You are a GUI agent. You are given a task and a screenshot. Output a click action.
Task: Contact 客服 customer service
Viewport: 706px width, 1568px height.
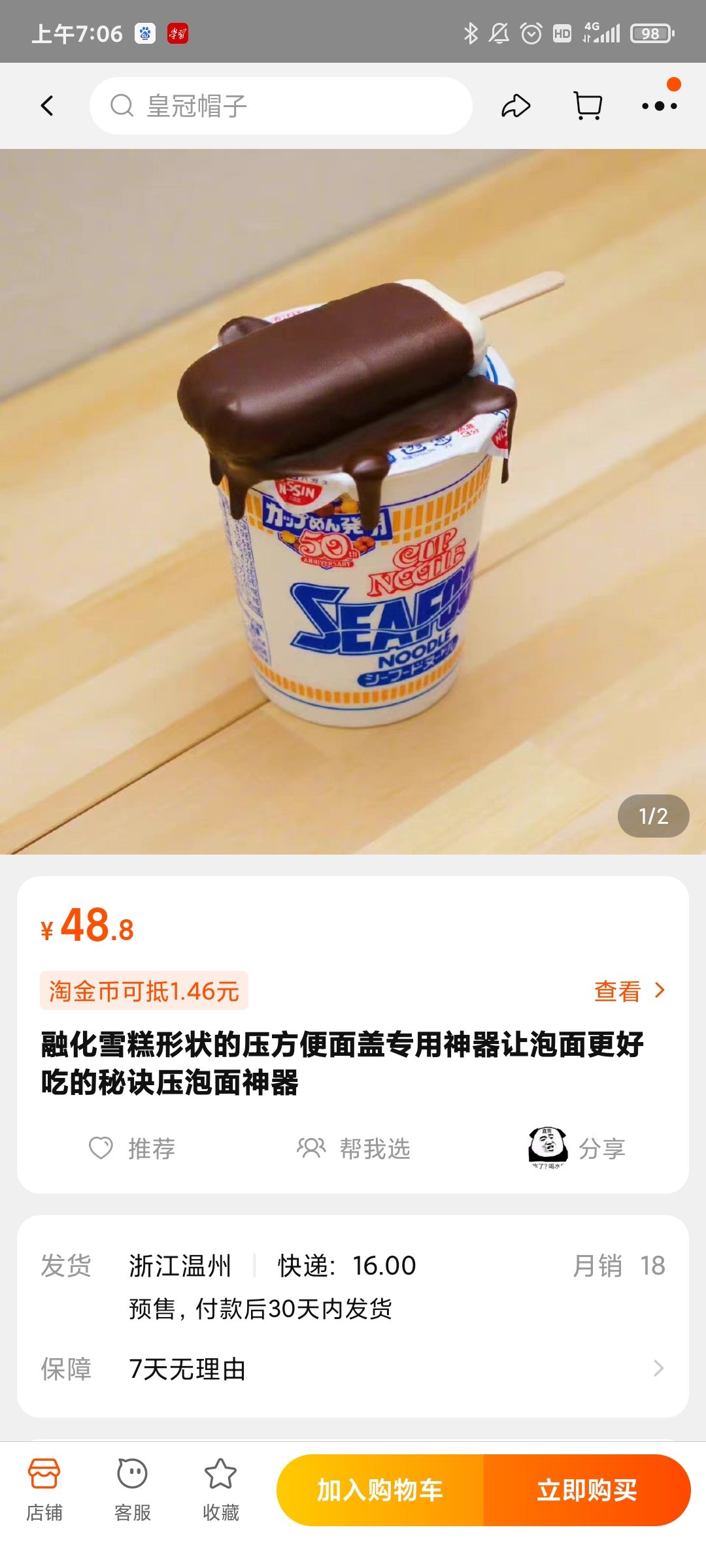(x=133, y=1490)
